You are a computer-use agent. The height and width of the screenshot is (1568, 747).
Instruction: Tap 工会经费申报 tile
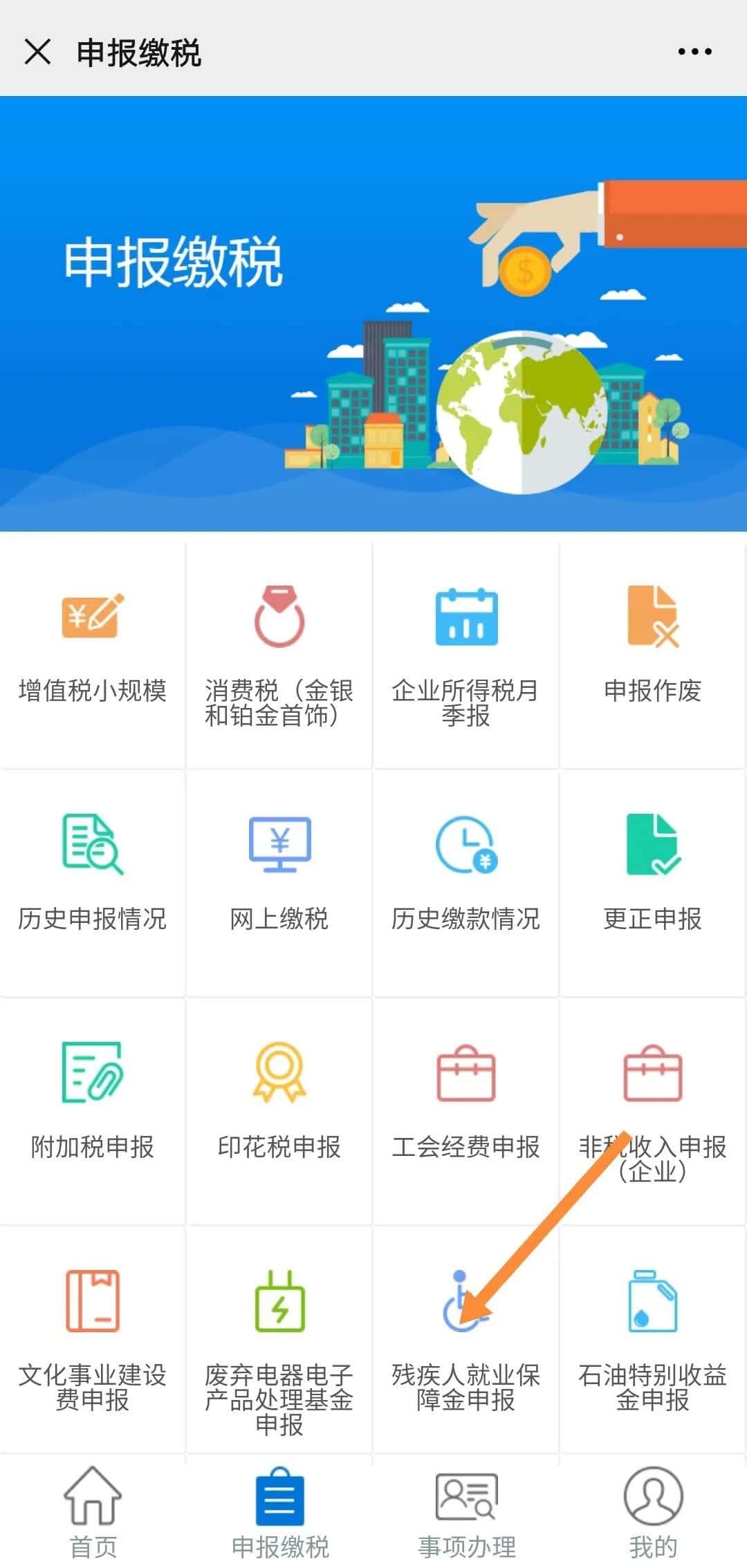(466, 1110)
